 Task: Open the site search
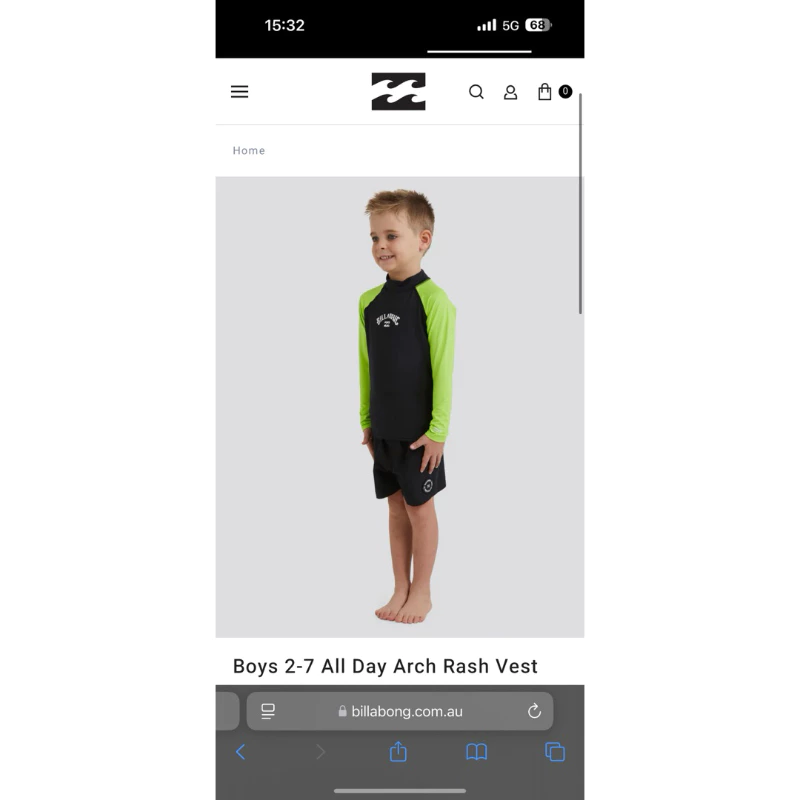pyautogui.click(x=476, y=92)
